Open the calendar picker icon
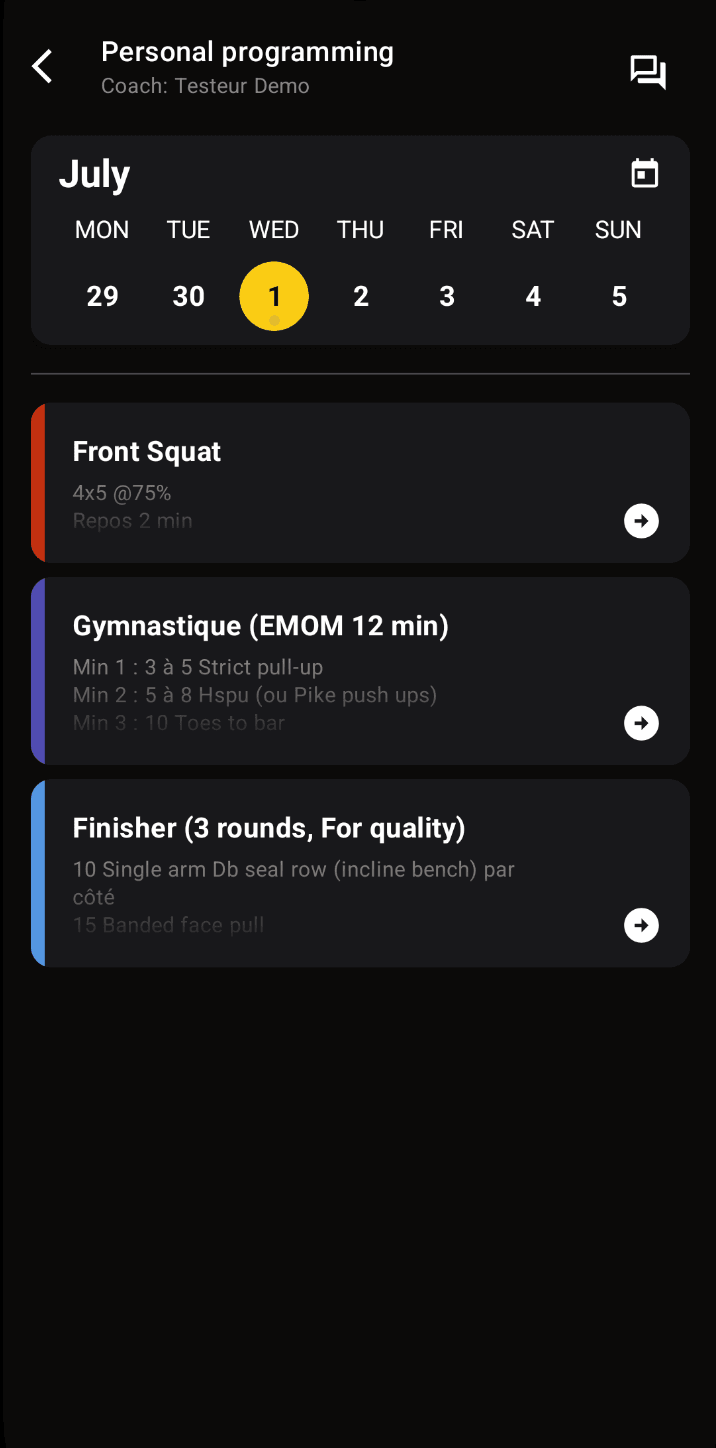 645,173
